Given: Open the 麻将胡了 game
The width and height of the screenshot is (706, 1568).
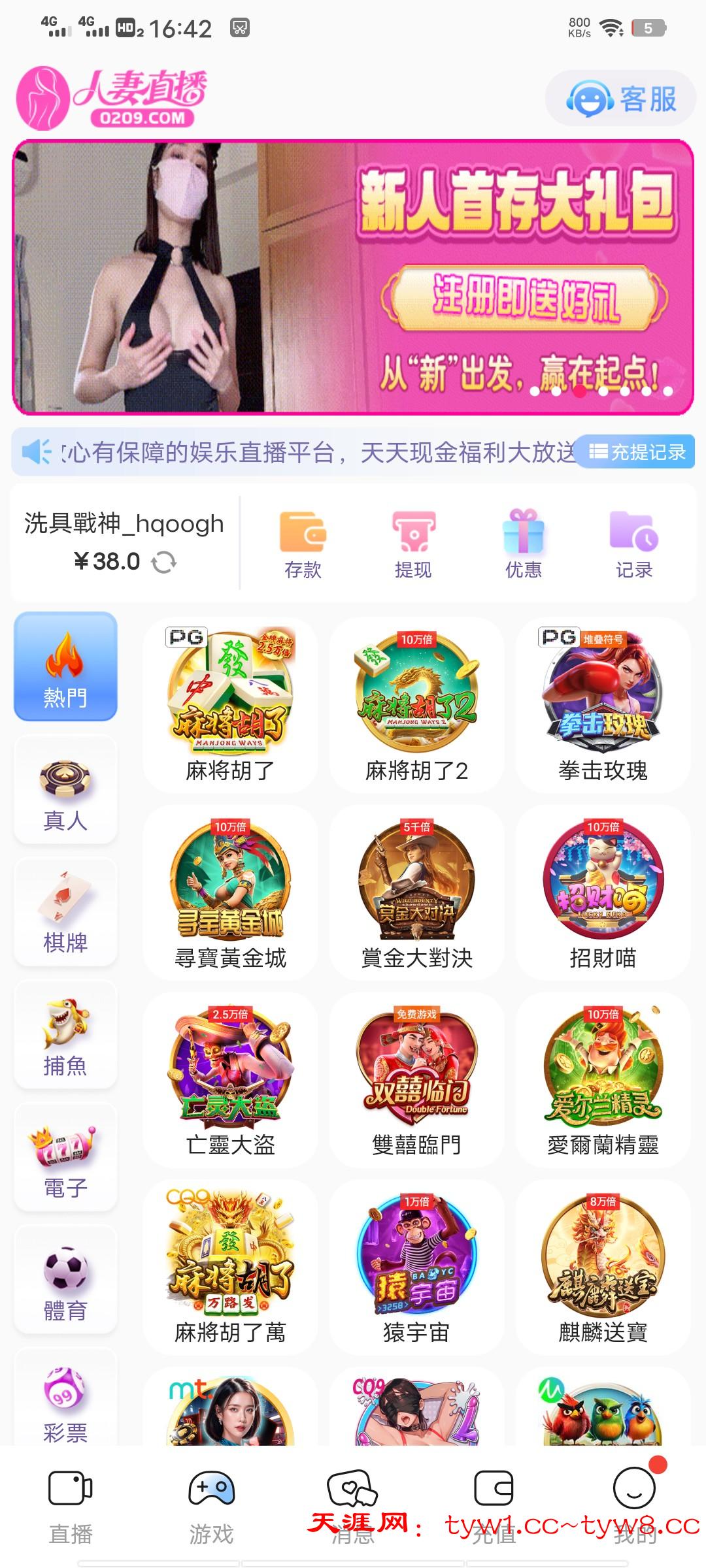Looking at the screenshot, I should (230, 706).
